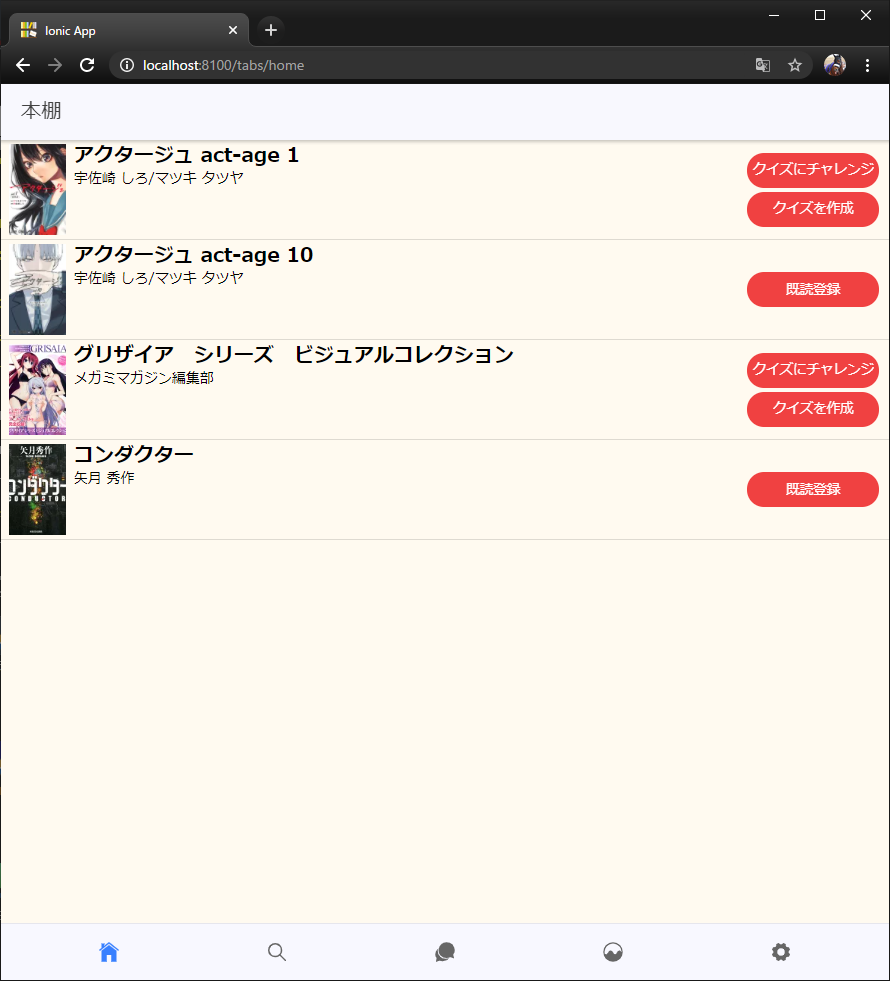Tap 既読登録 for アクタージュ act-age 10
This screenshot has width=890, height=981.
coord(812,289)
